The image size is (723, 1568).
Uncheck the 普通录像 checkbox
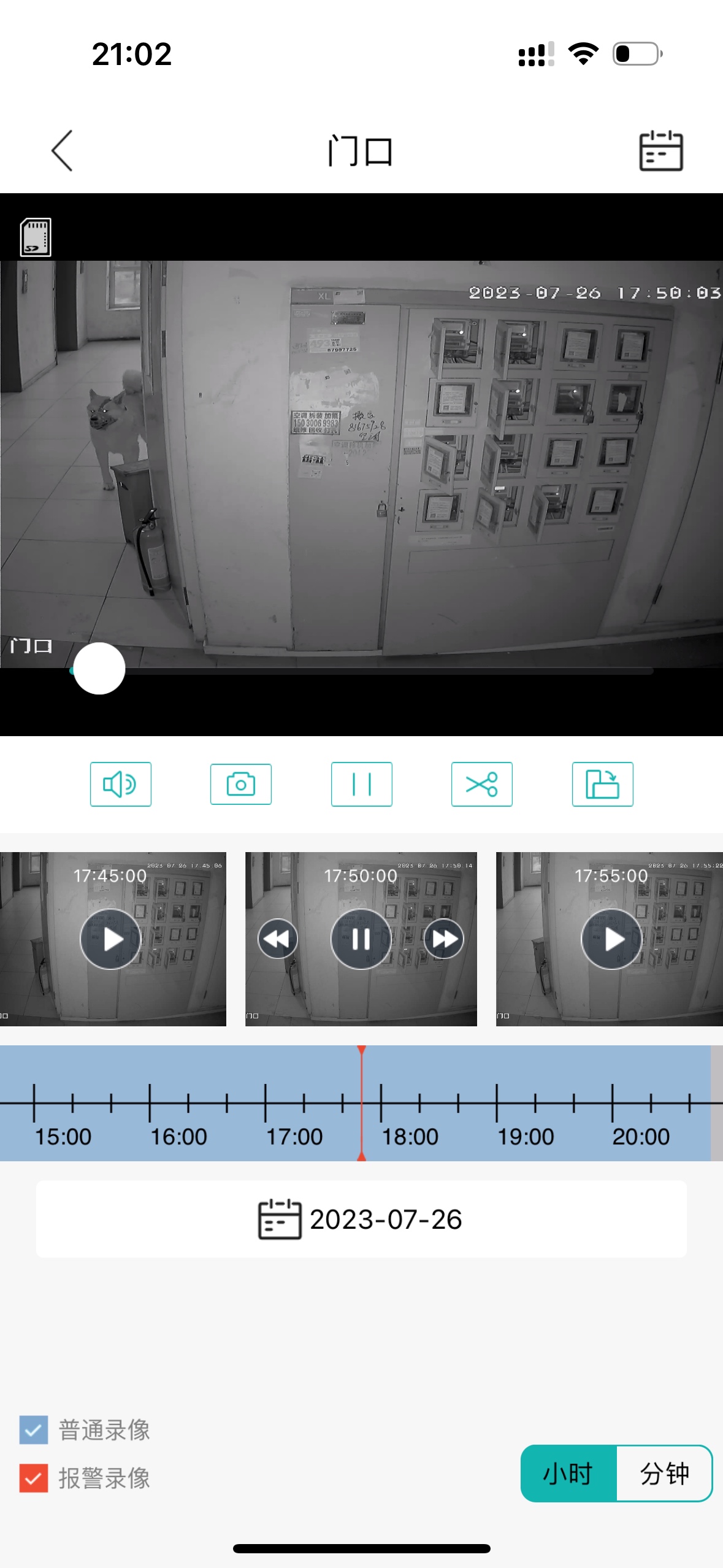tap(34, 1430)
